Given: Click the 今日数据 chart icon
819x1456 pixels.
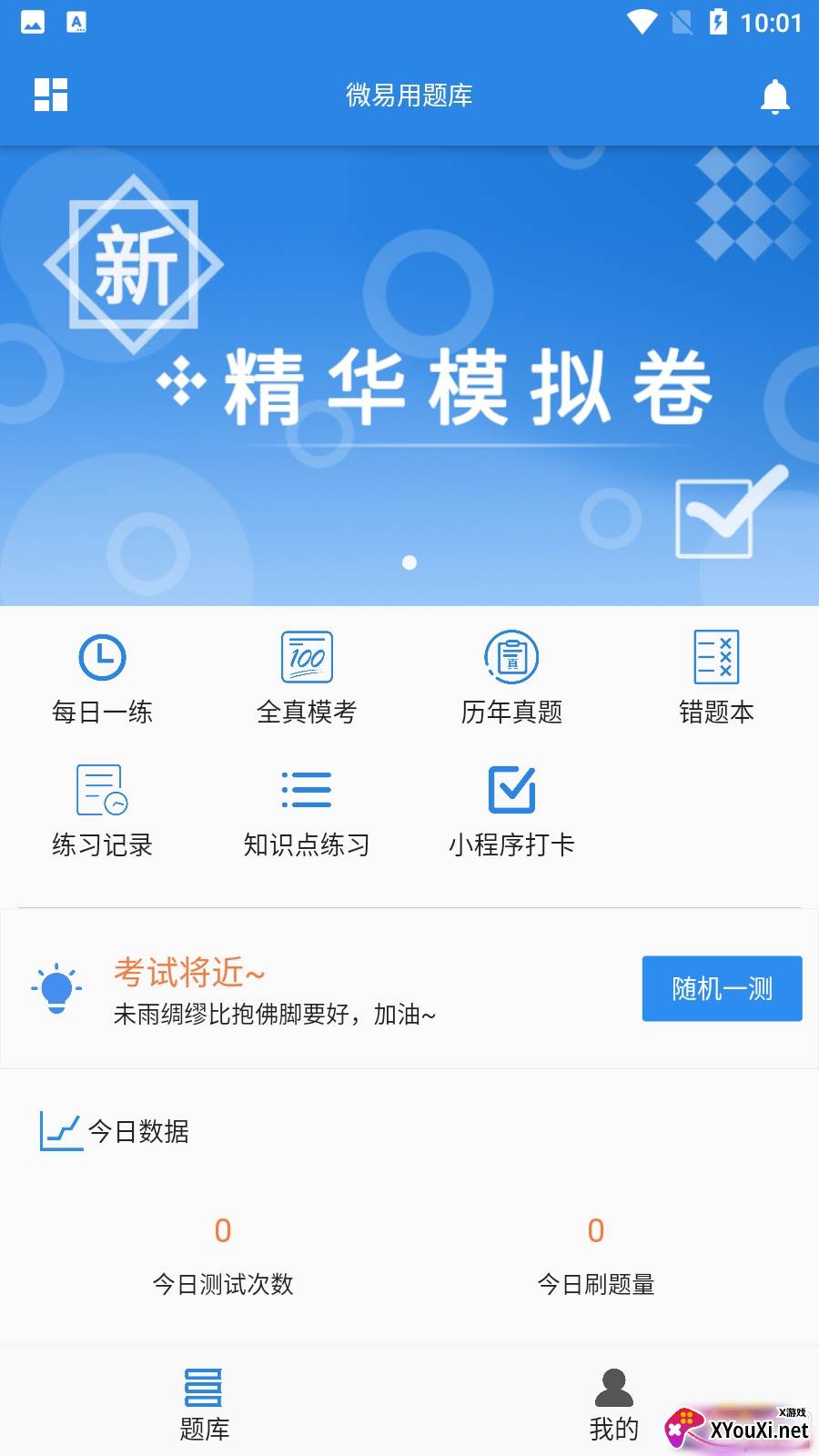Looking at the screenshot, I should (x=59, y=1131).
